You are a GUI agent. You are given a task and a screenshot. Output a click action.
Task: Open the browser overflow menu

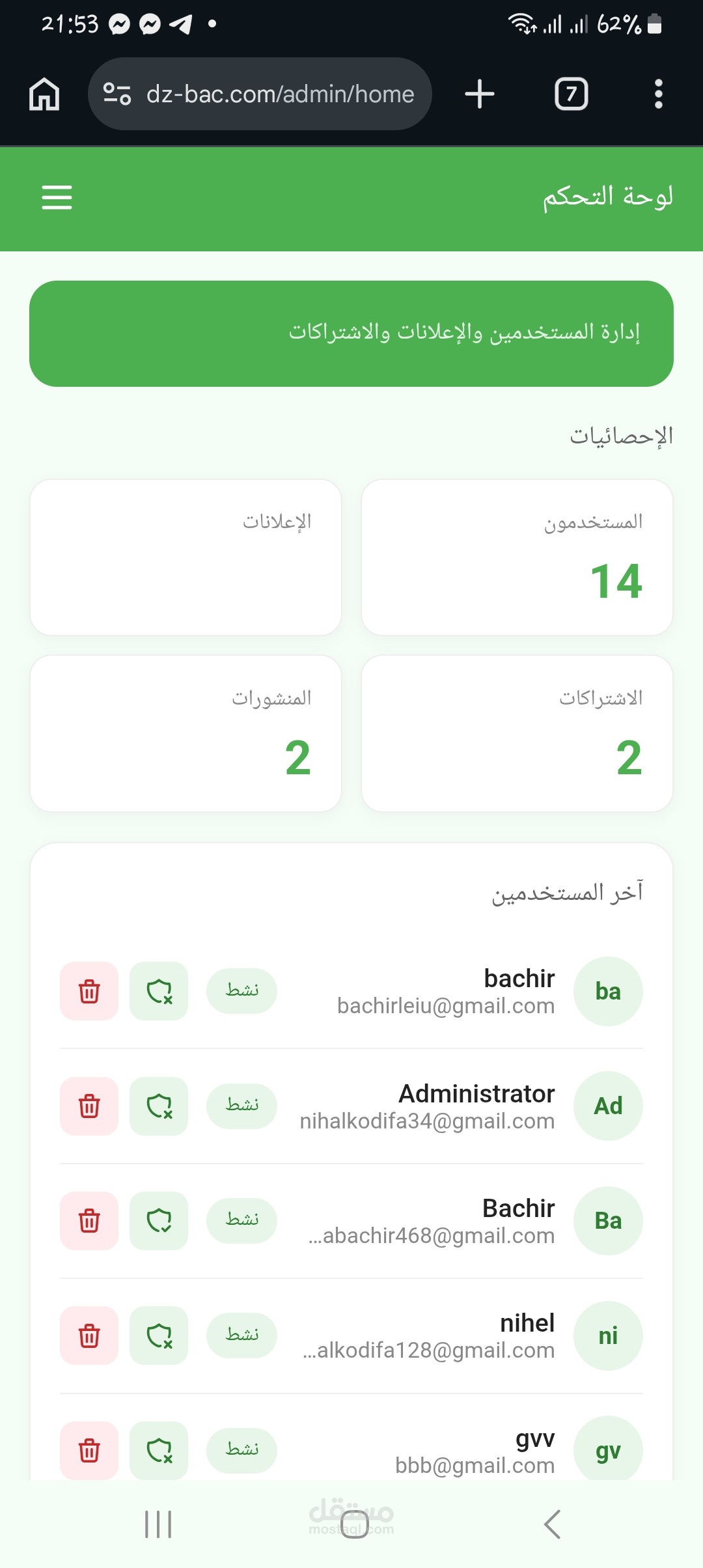point(658,94)
